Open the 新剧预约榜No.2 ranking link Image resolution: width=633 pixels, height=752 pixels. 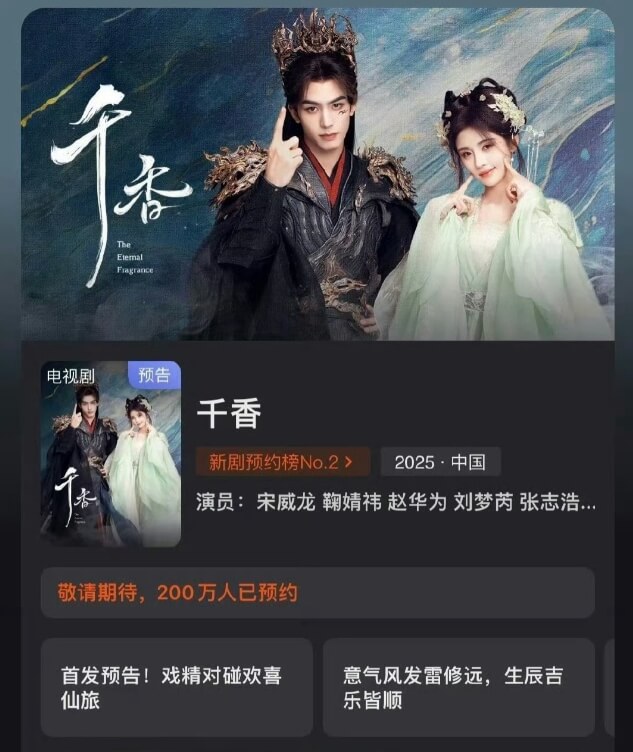[x=283, y=461]
